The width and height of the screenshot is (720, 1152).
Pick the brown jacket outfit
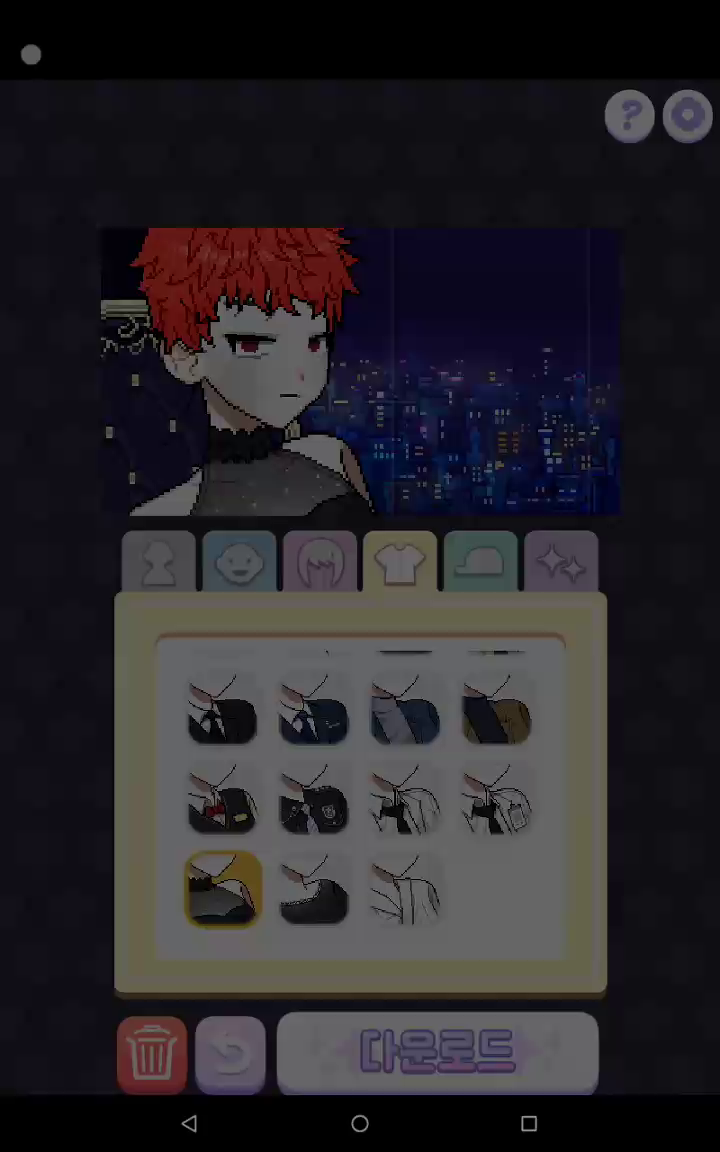pos(496,708)
